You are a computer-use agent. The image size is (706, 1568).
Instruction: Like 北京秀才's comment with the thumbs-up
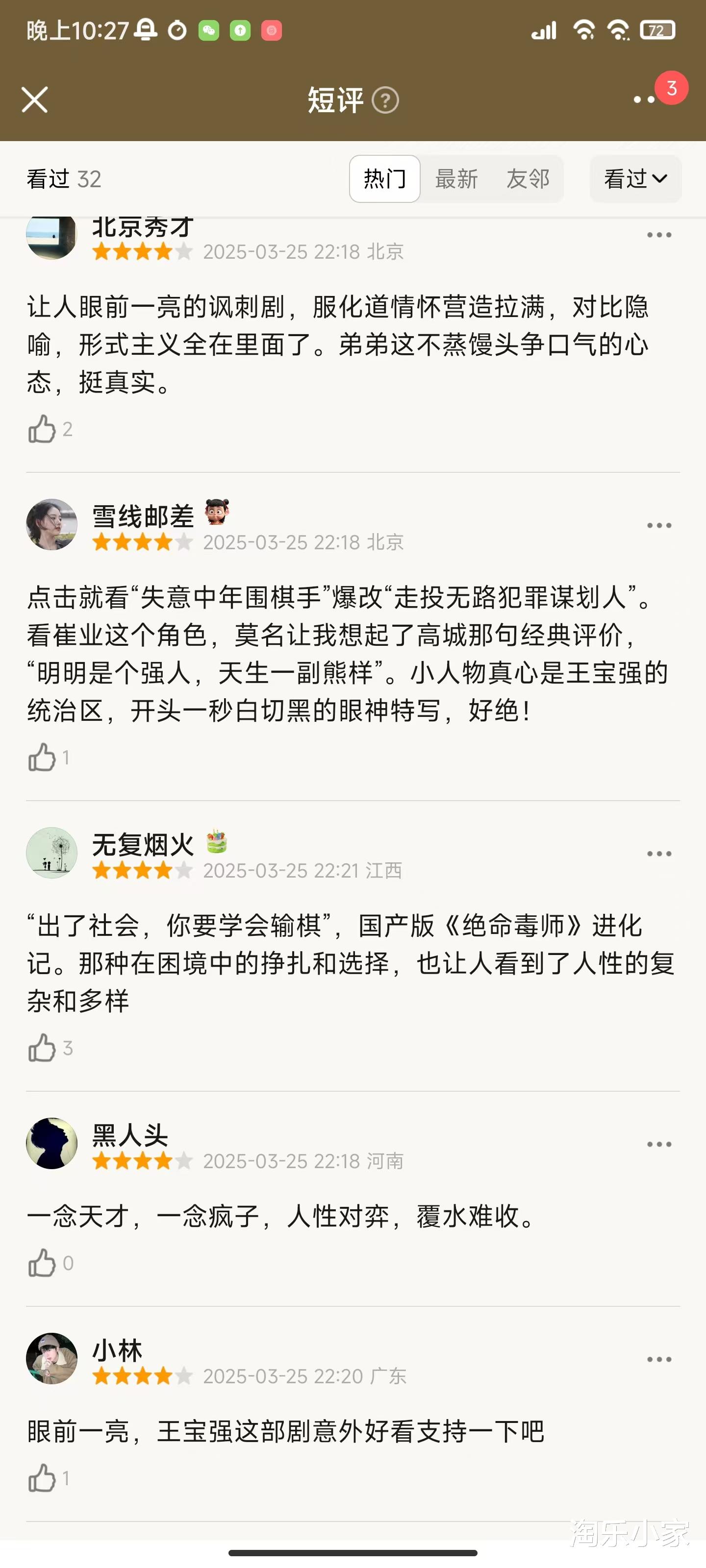coord(43,429)
